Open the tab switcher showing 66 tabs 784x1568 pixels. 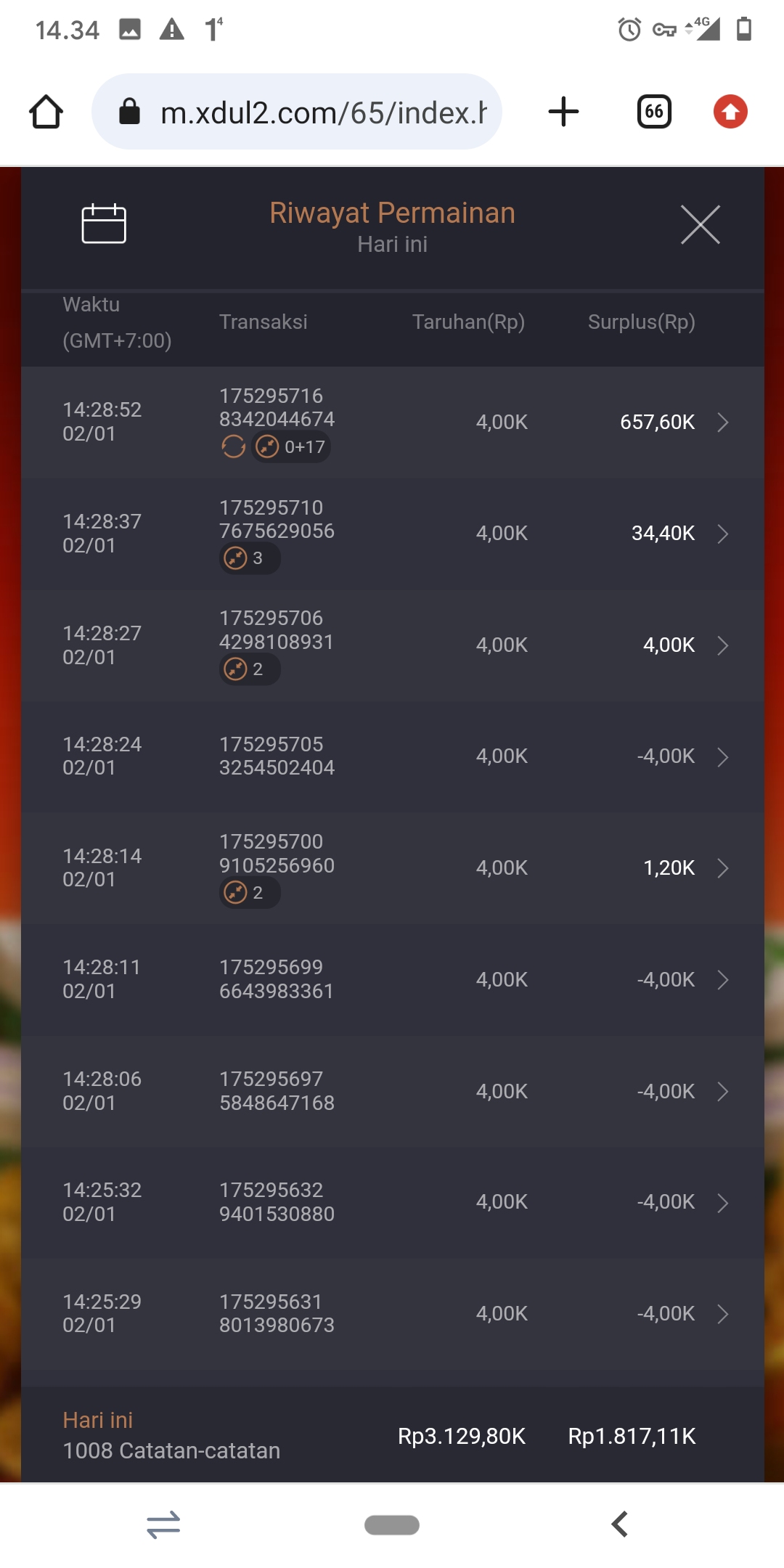coord(654,112)
